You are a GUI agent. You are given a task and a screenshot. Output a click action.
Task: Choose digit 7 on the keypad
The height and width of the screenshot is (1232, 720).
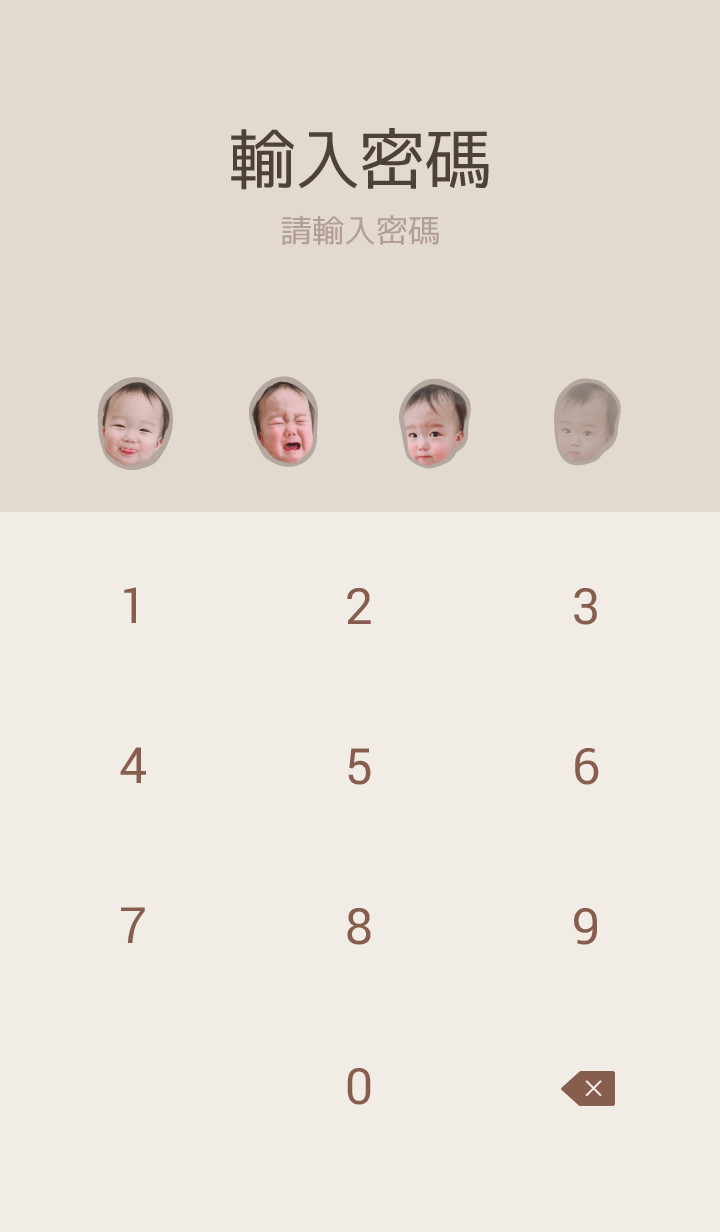[x=132, y=927]
